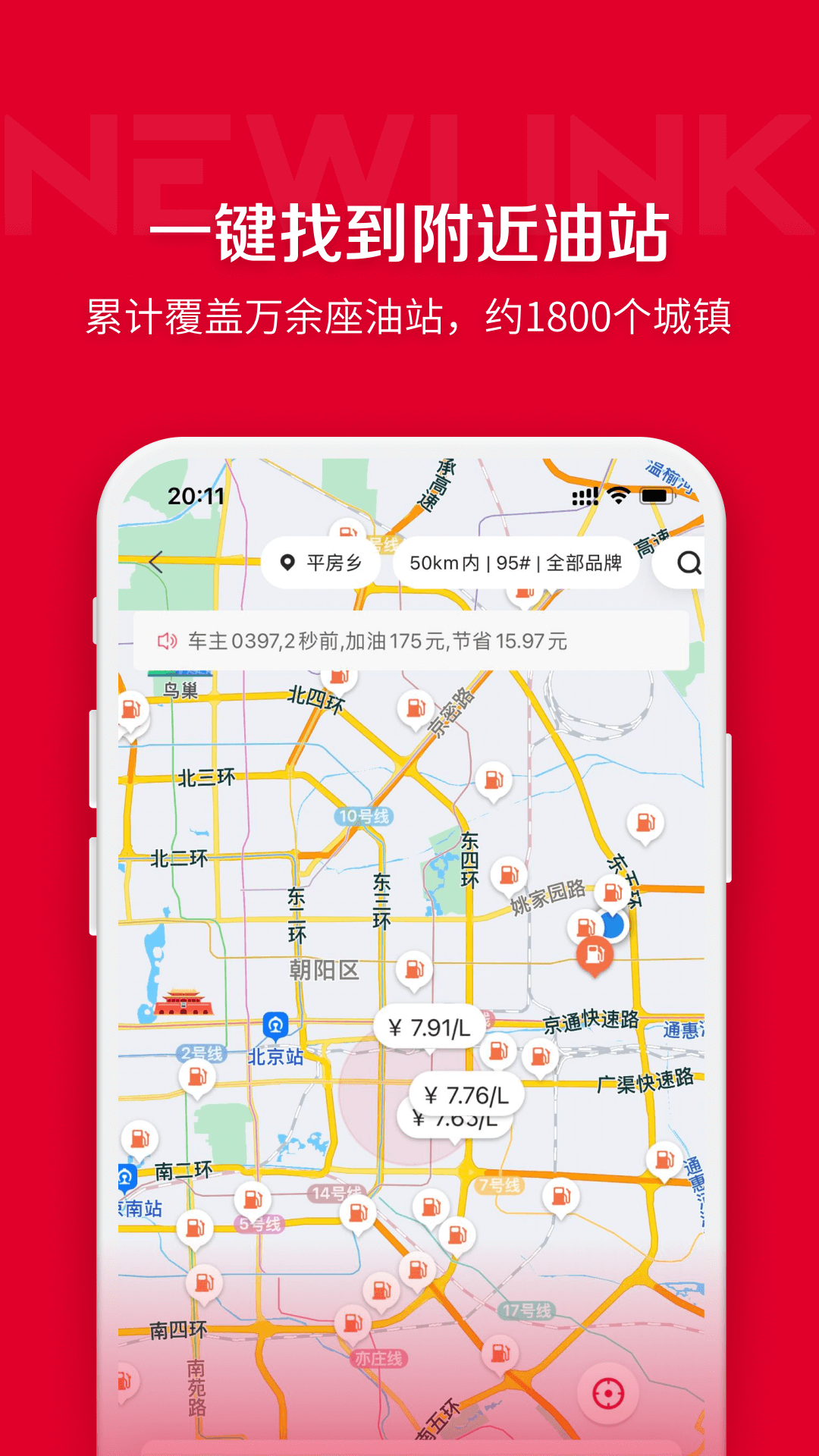
Task: Tap the blue current-location dot
Action: tap(612, 924)
